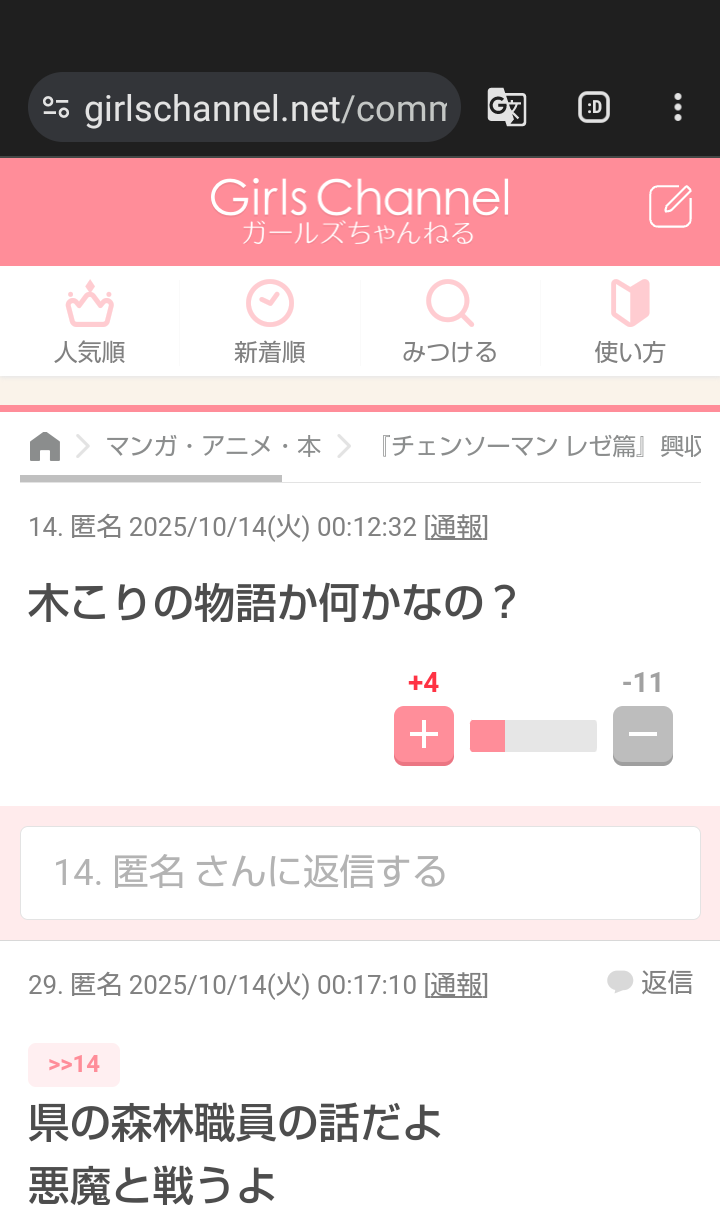Tap the Google Translate icon
The height and width of the screenshot is (1218, 720).
(x=506, y=107)
